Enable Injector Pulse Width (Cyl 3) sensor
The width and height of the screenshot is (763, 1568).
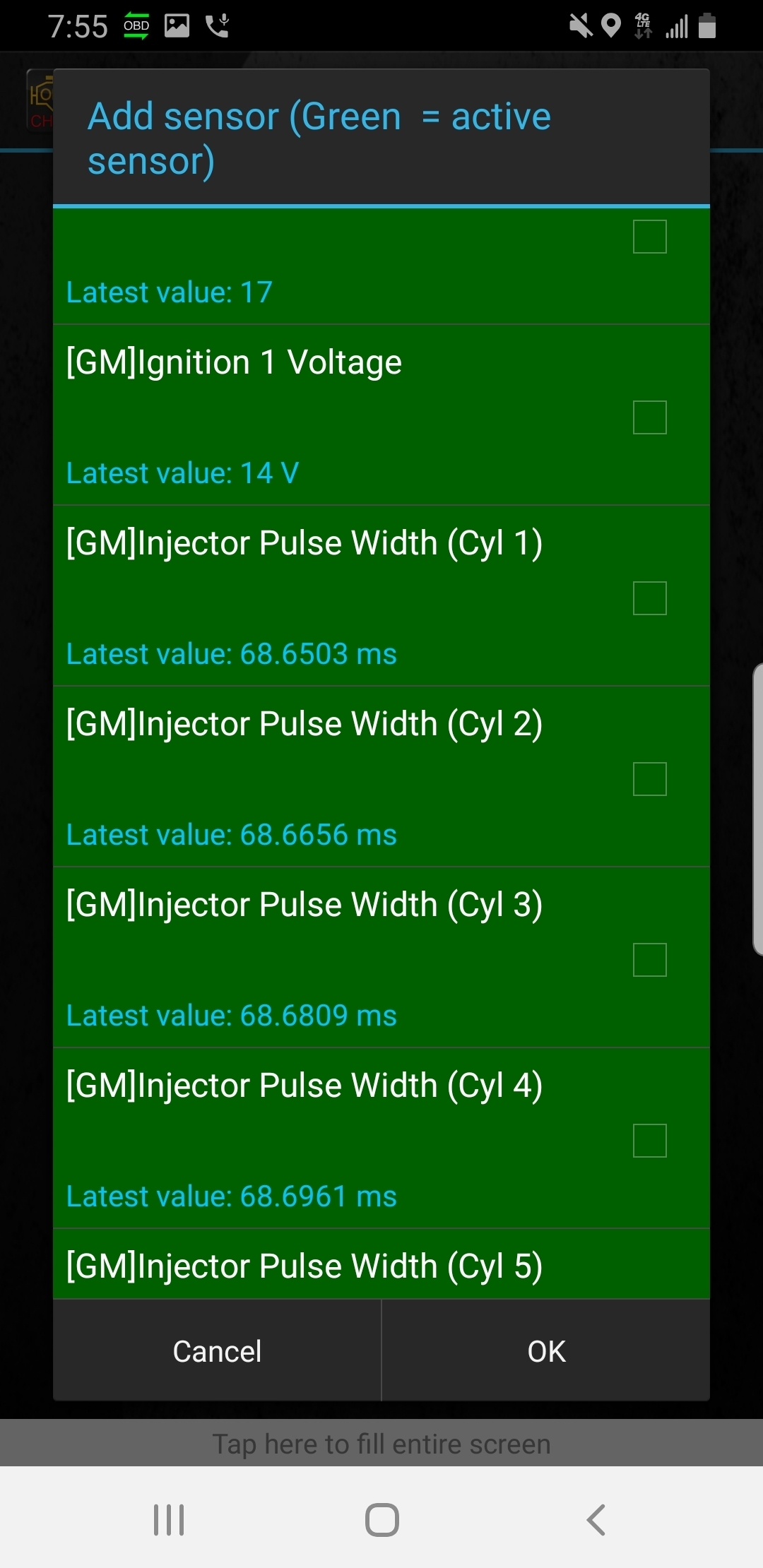coord(649,960)
